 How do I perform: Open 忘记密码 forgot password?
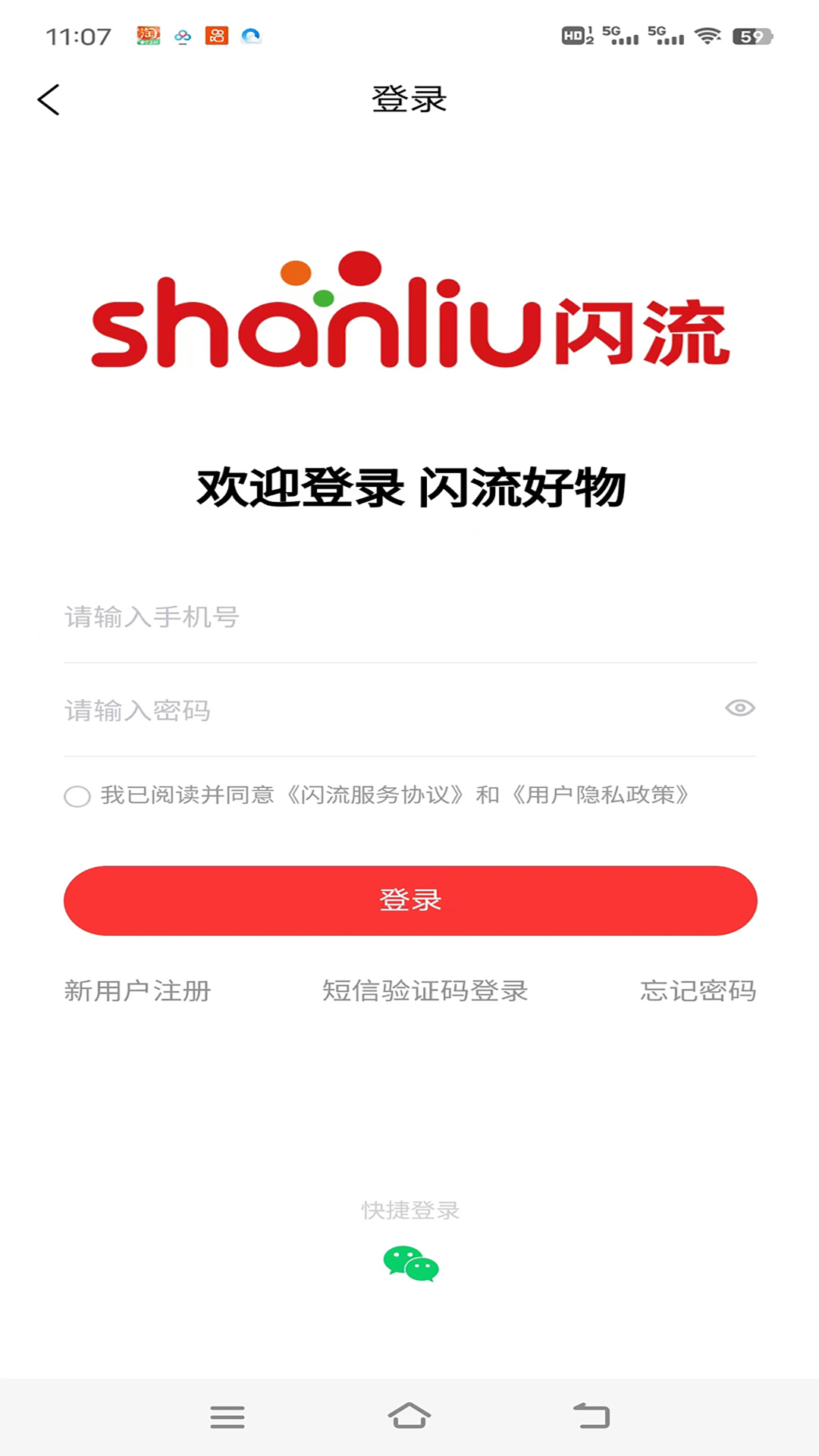[698, 991]
